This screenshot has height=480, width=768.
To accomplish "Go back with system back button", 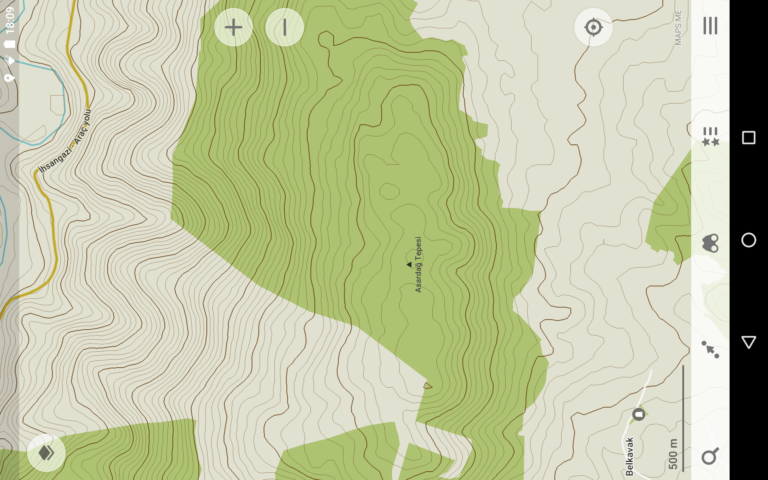I will click(748, 342).
